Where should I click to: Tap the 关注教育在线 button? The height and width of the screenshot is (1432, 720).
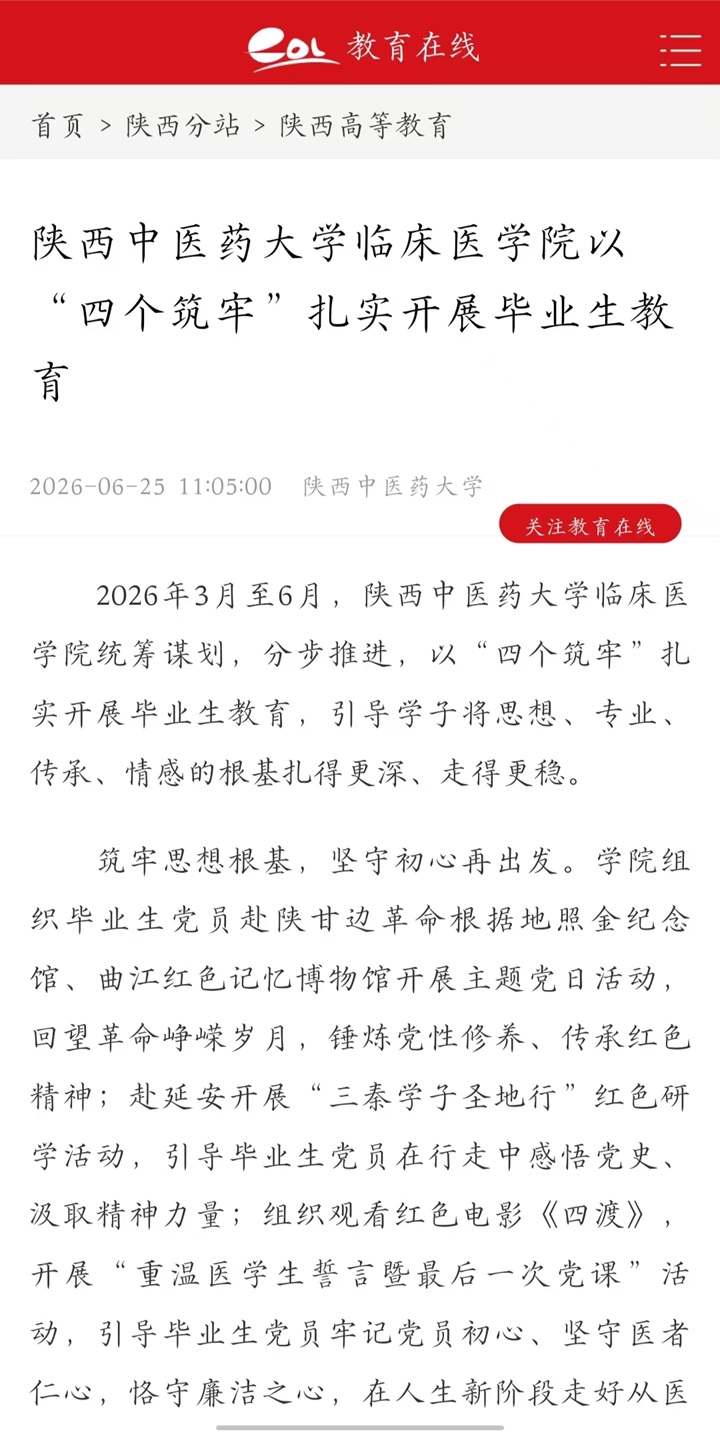pos(590,525)
